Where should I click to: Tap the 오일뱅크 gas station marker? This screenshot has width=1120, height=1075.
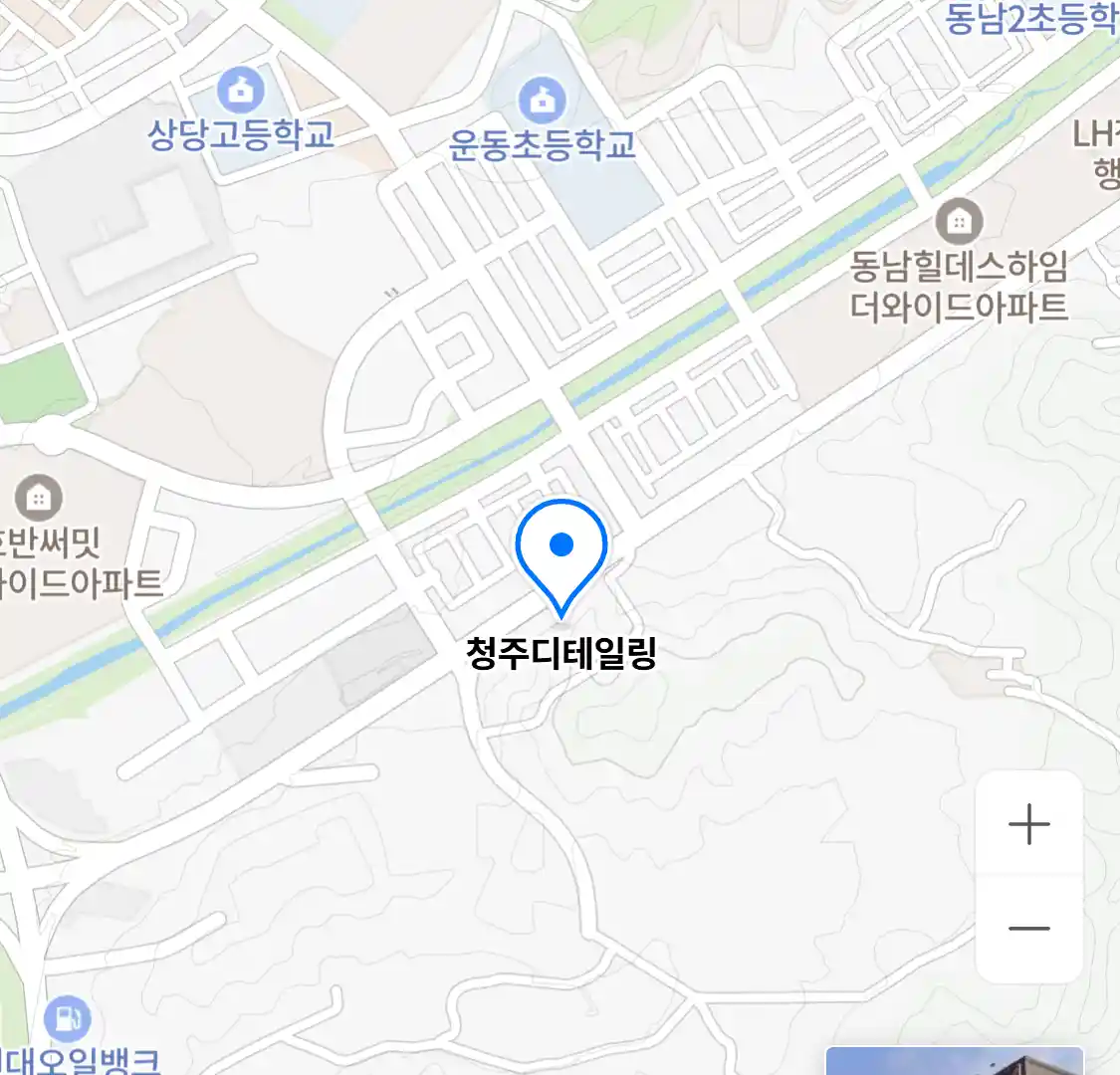pyautogui.click(x=67, y=1018)
